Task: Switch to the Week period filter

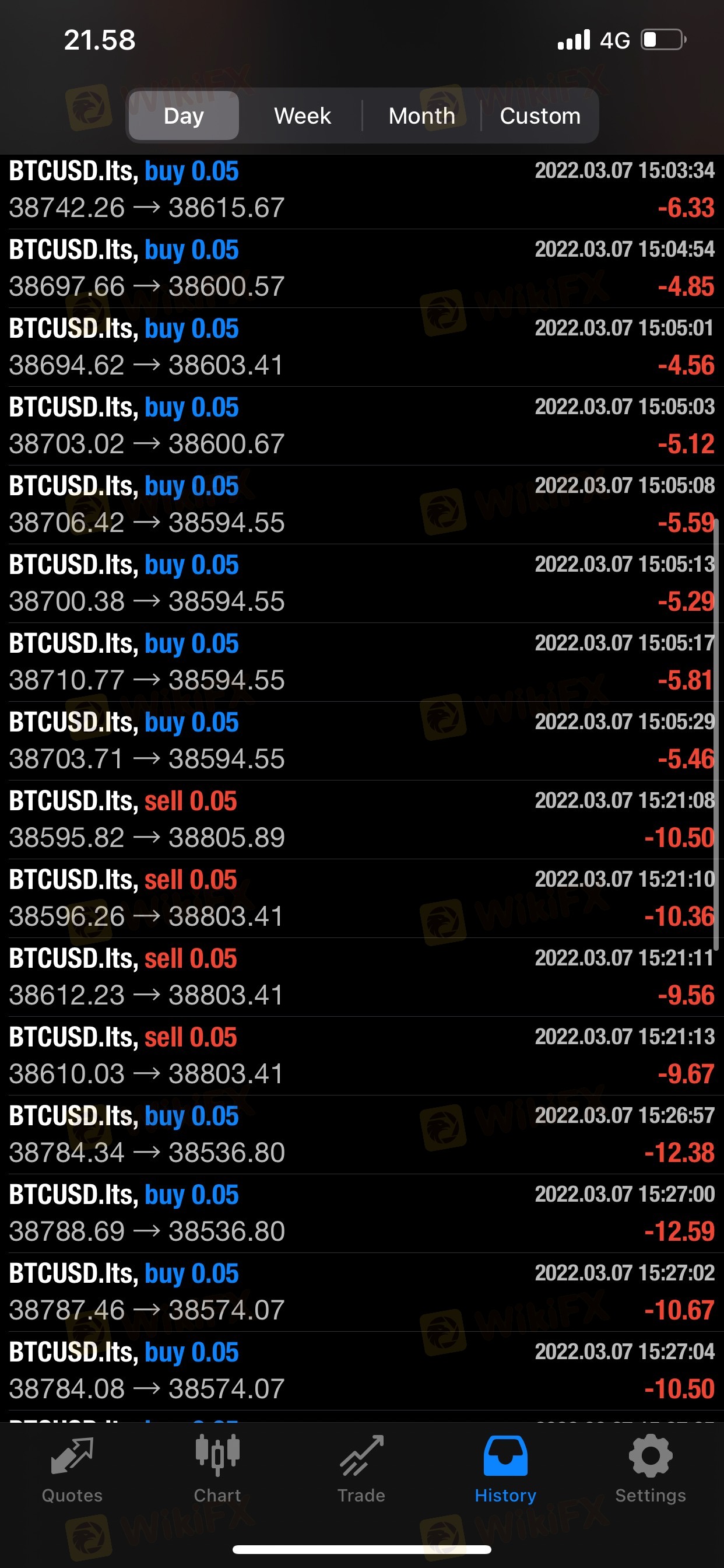Action: [303, 116]
